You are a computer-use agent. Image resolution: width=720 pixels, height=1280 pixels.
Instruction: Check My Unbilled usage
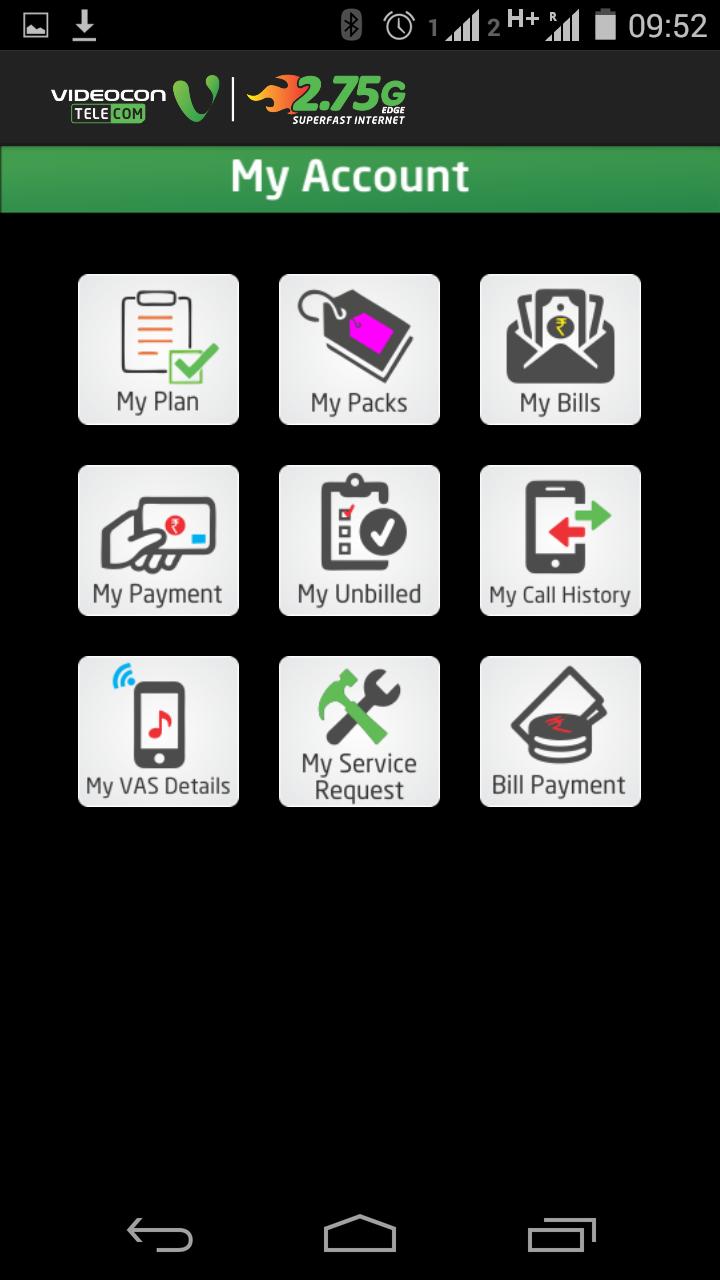[x=359, y=540]
